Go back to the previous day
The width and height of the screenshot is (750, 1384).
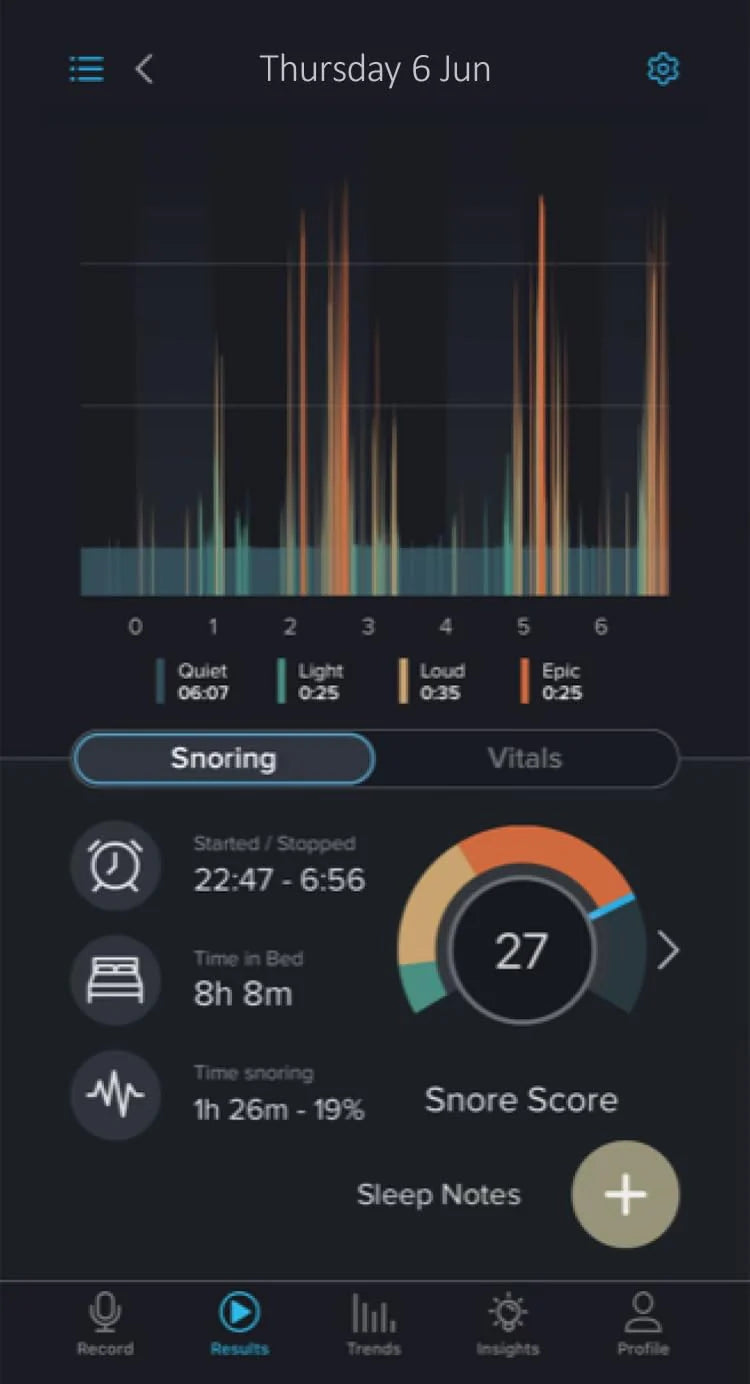click(x=145, y=69)
